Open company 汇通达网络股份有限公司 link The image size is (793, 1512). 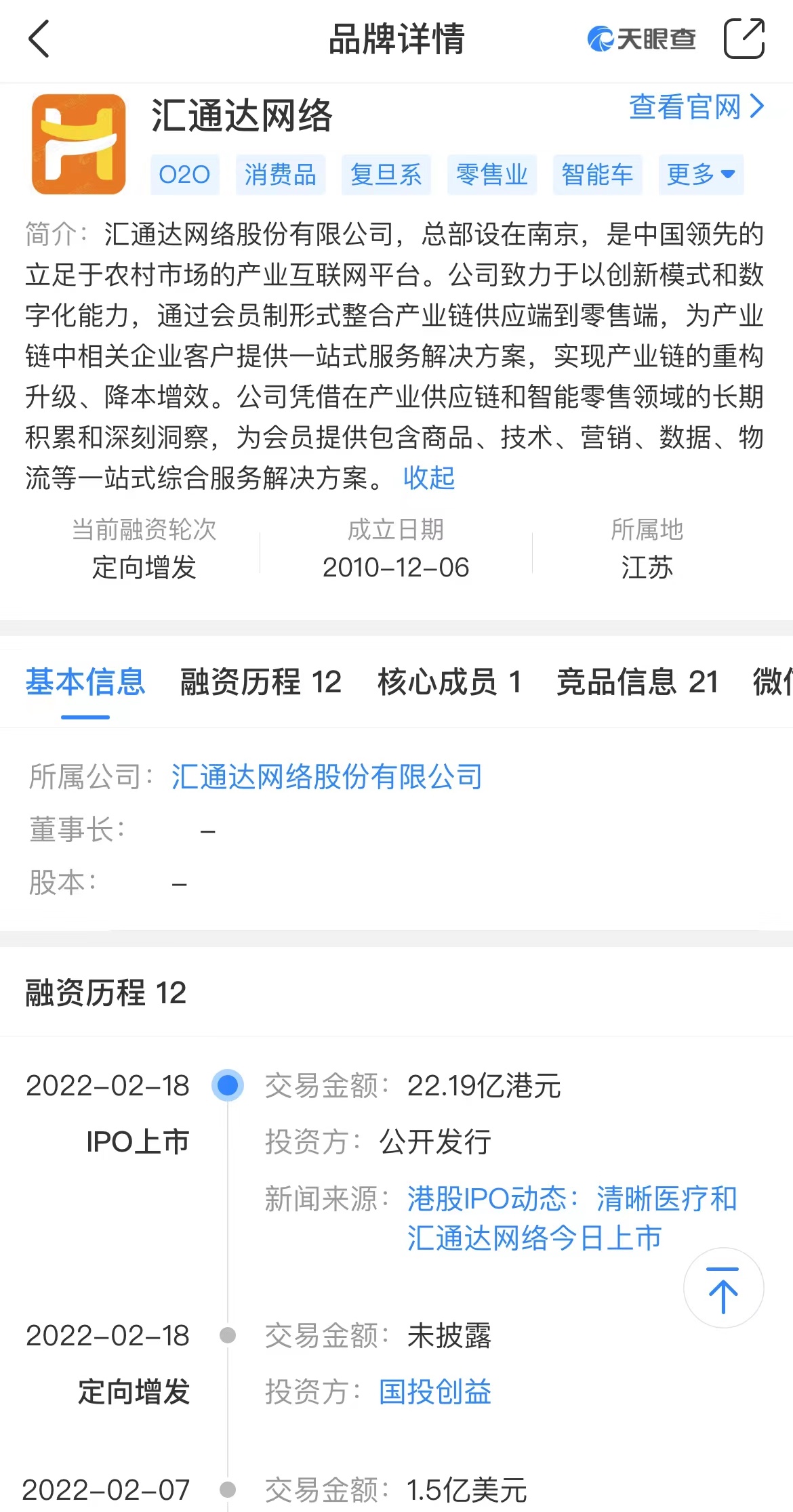pos(327,776)
